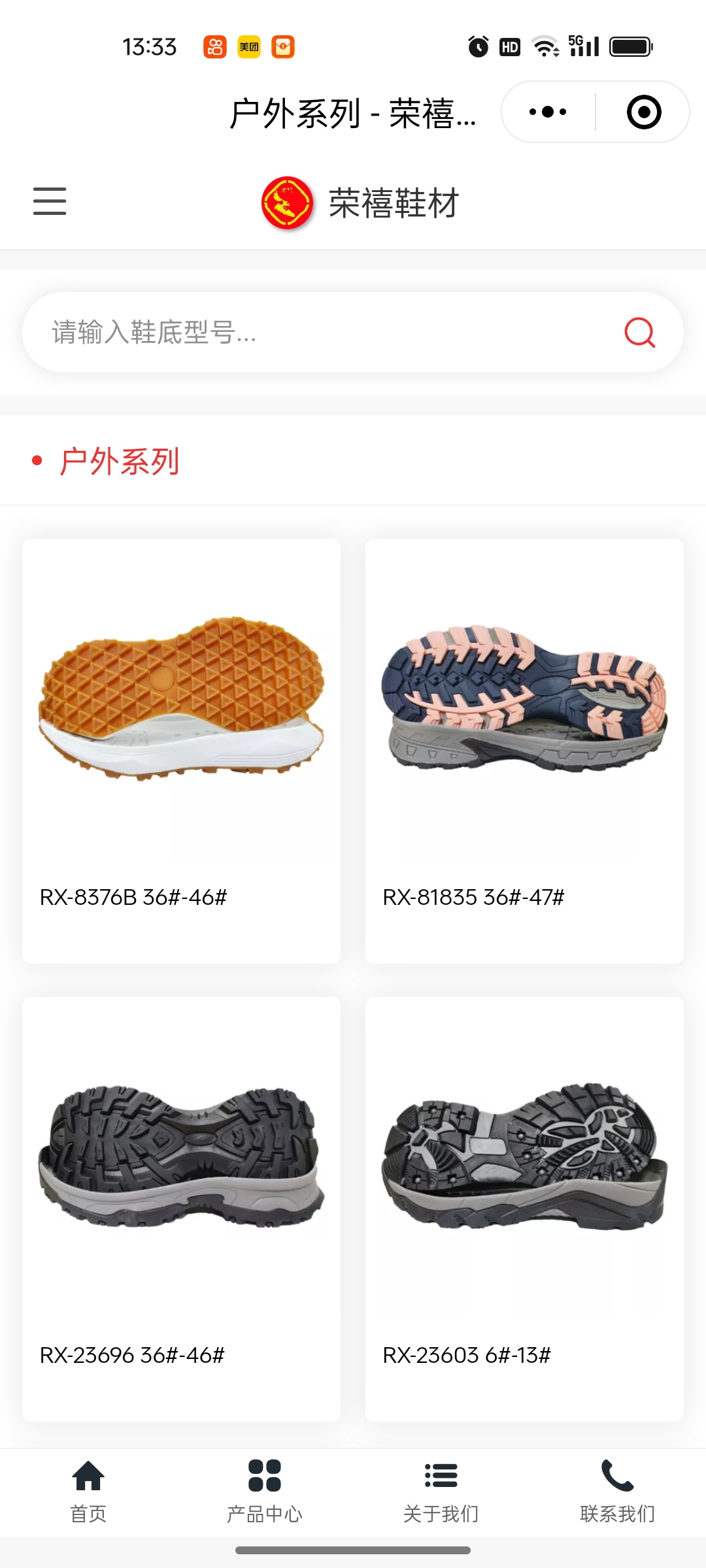The height and width of the screenshot is (1568, 706).
Task: Open product RX-8376B 36#-46#
Action: click(x=181, y=751)
